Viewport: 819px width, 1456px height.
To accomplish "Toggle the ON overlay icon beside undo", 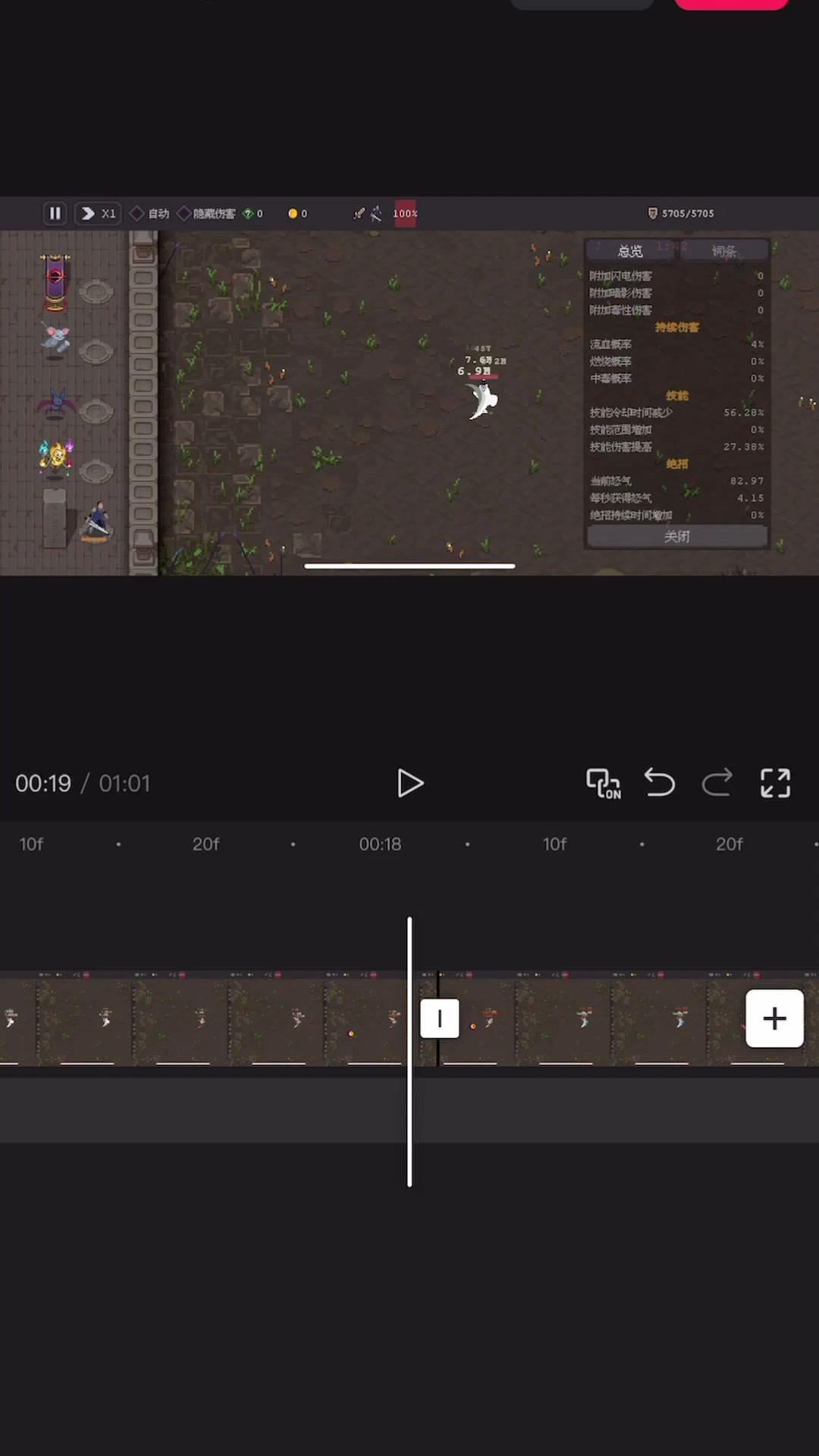I will [x=604, y=783].
